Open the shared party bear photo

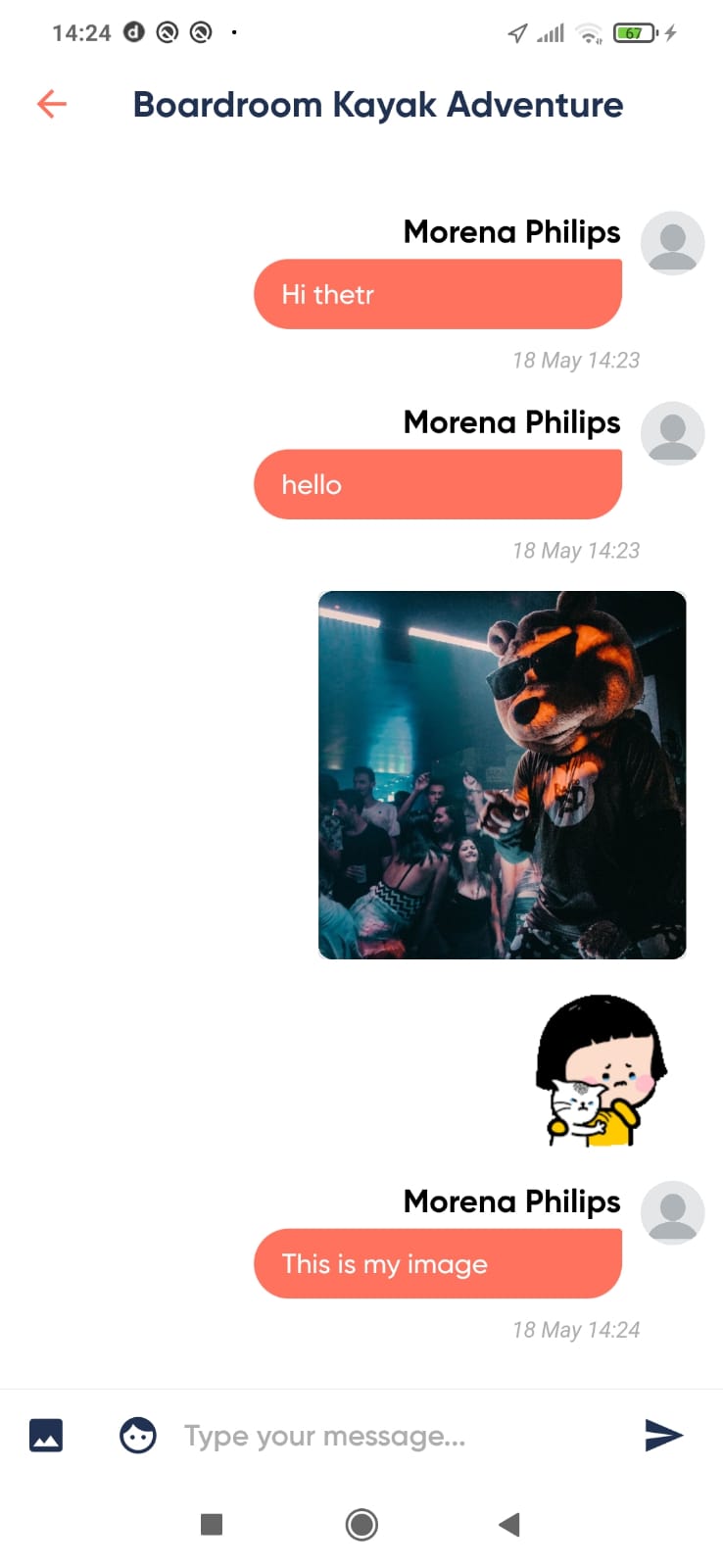pos(502,774)
